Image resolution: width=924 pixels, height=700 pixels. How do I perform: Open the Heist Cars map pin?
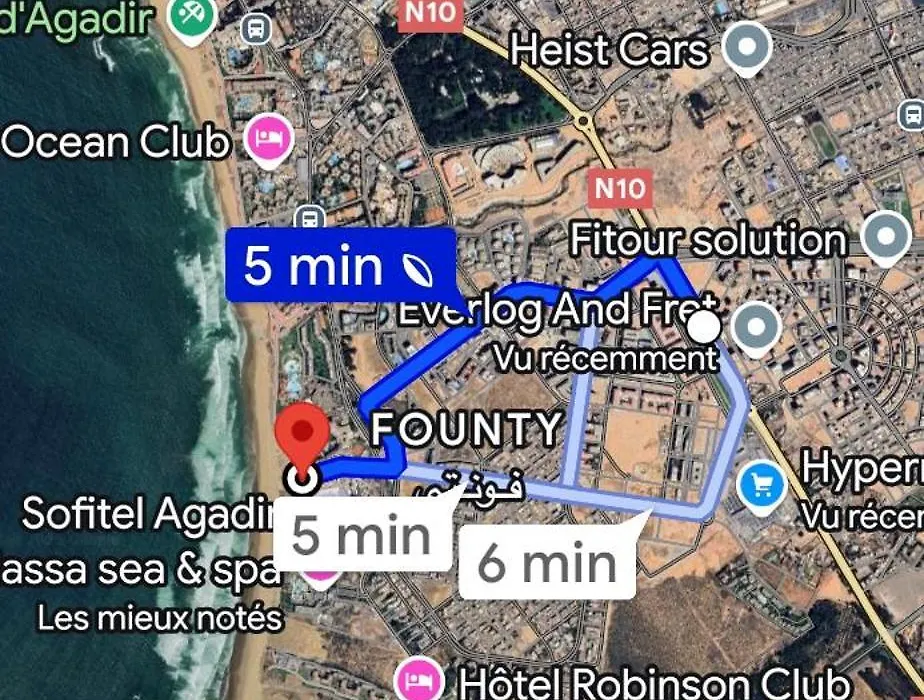tap(747, 47)
